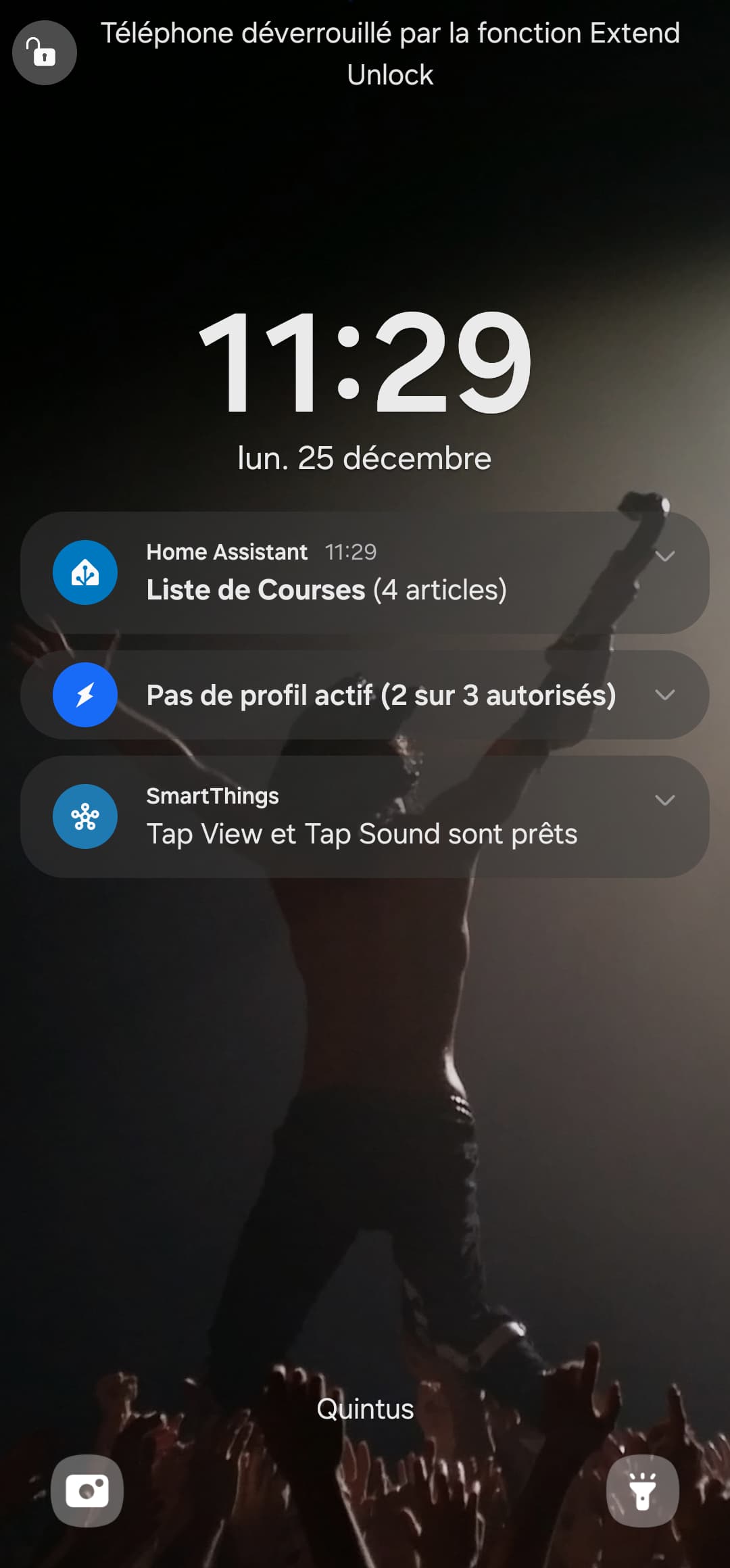Screen dimensions: 730x1568
Task: Open the Pas de profil actif notification
Action: coord(381,695)
